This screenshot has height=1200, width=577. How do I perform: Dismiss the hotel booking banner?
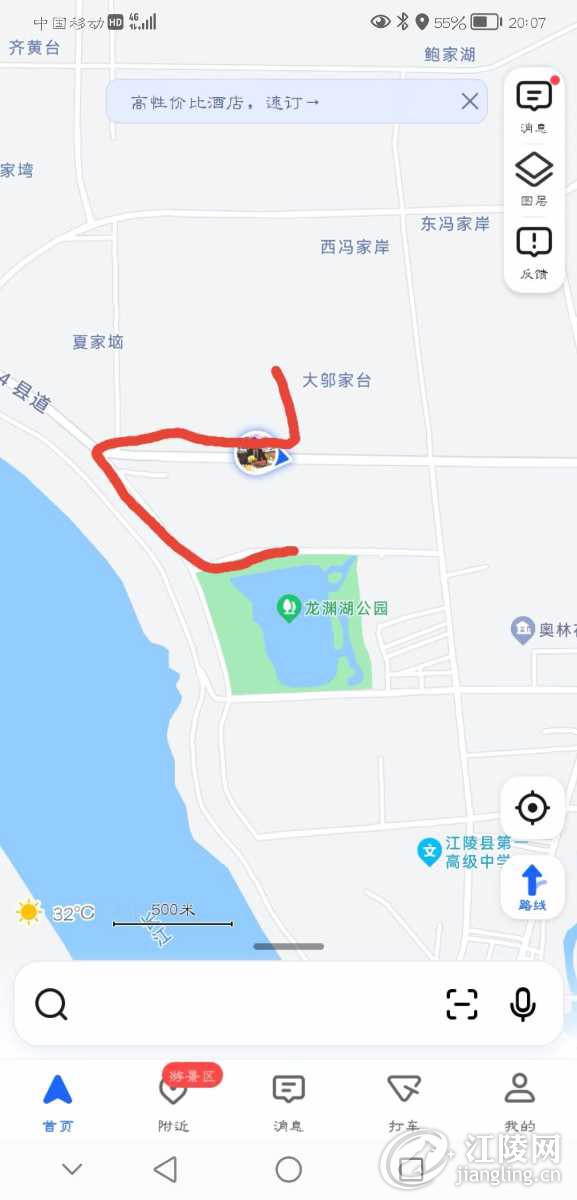[x=470, y=101]
